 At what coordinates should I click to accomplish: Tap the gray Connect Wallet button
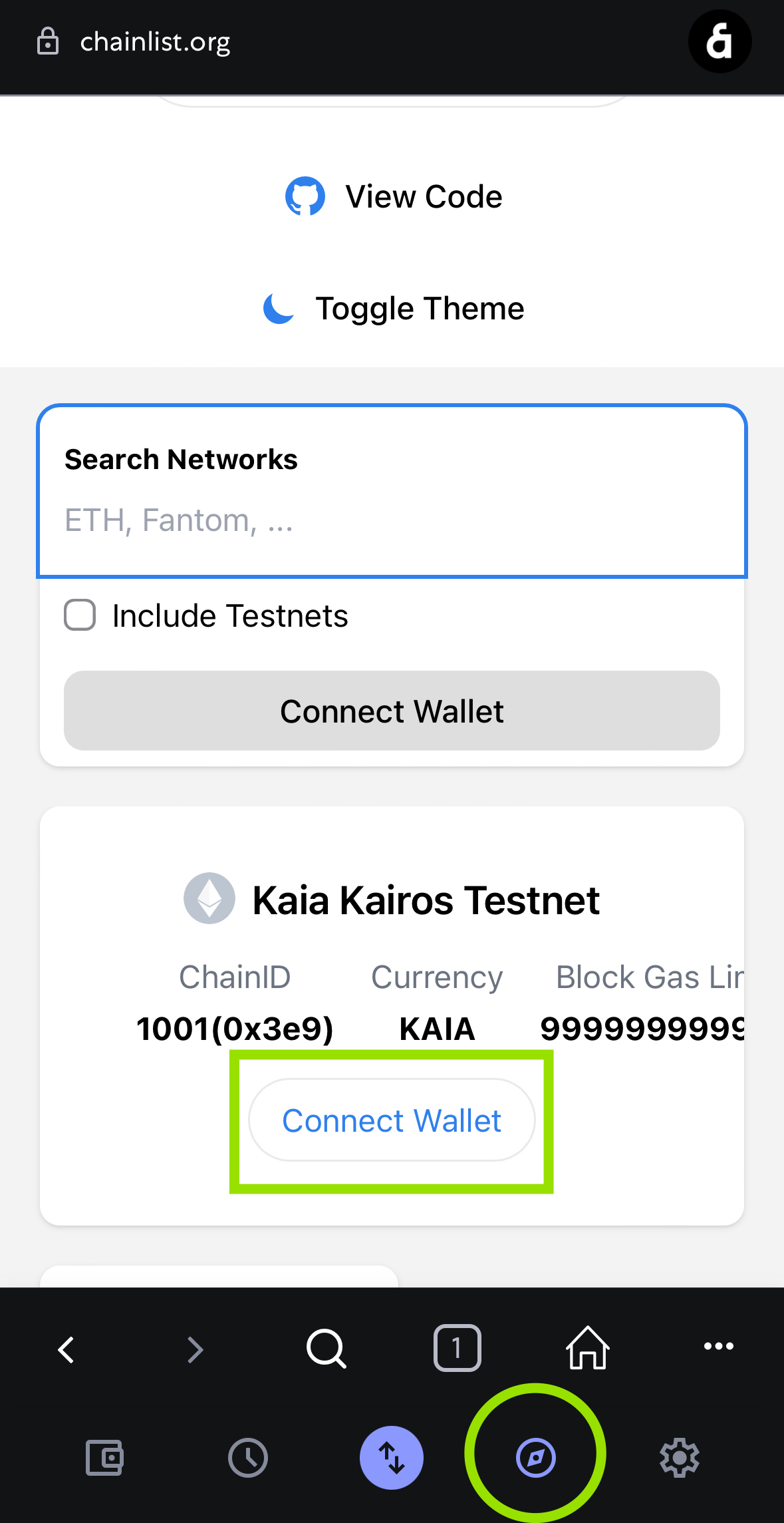point(392,711)
